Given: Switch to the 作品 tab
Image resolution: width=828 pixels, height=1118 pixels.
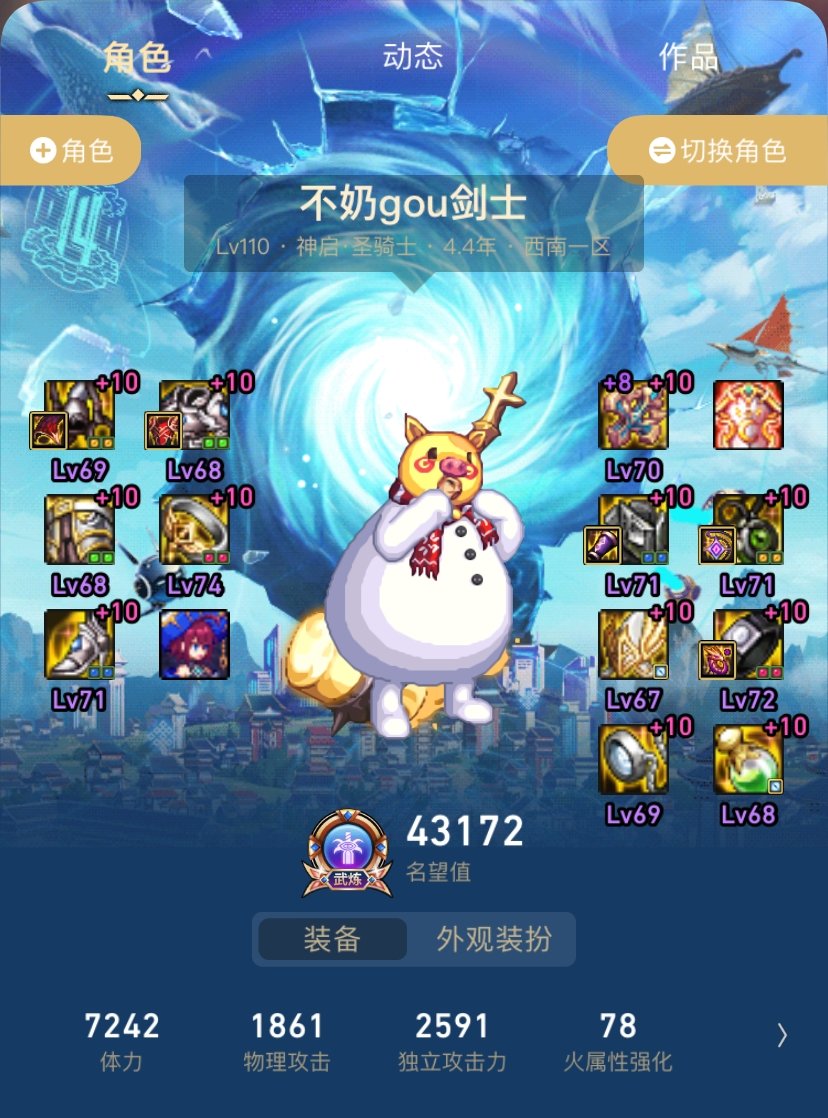Looking at the screenshot, I should click(x=688, y=57).
